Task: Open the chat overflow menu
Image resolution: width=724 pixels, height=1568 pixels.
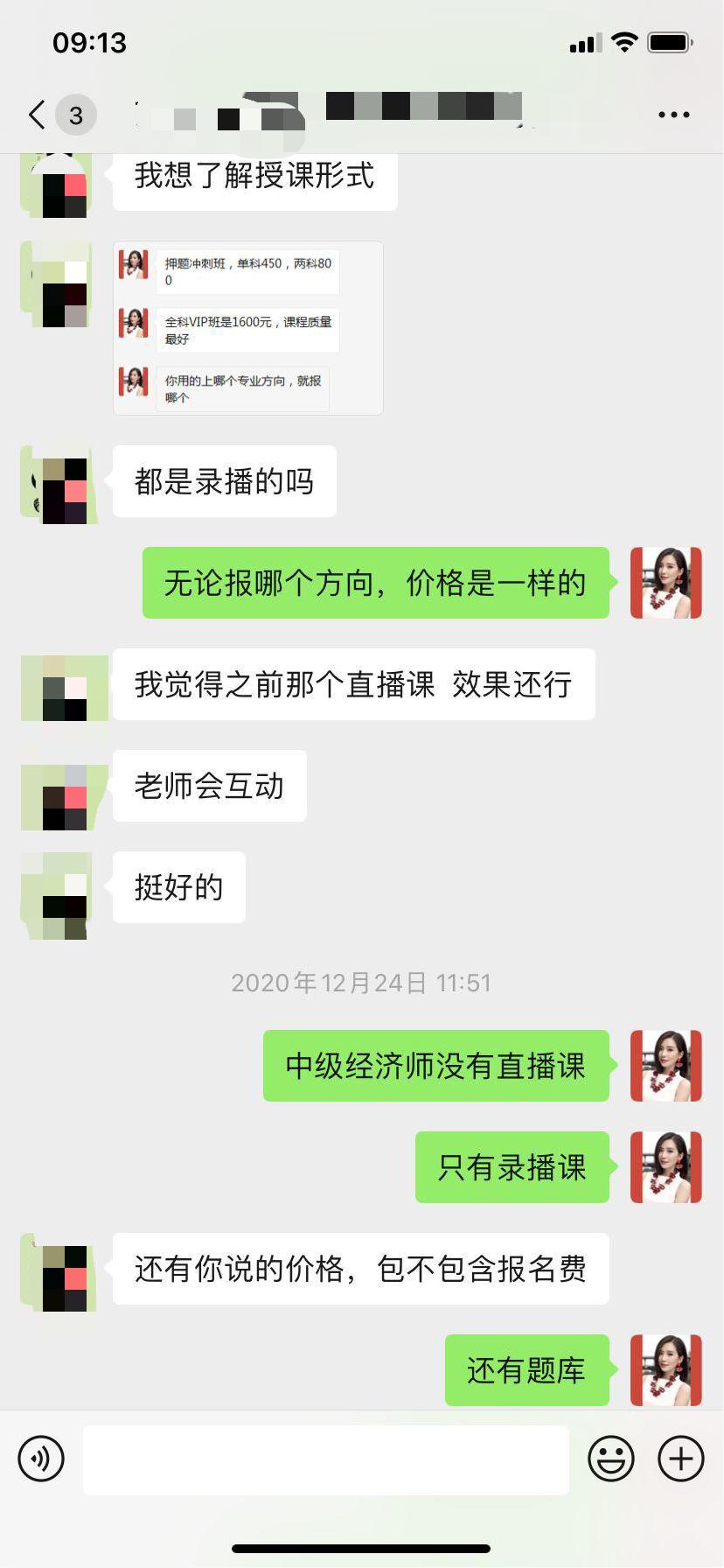Action: click(673, 115)
